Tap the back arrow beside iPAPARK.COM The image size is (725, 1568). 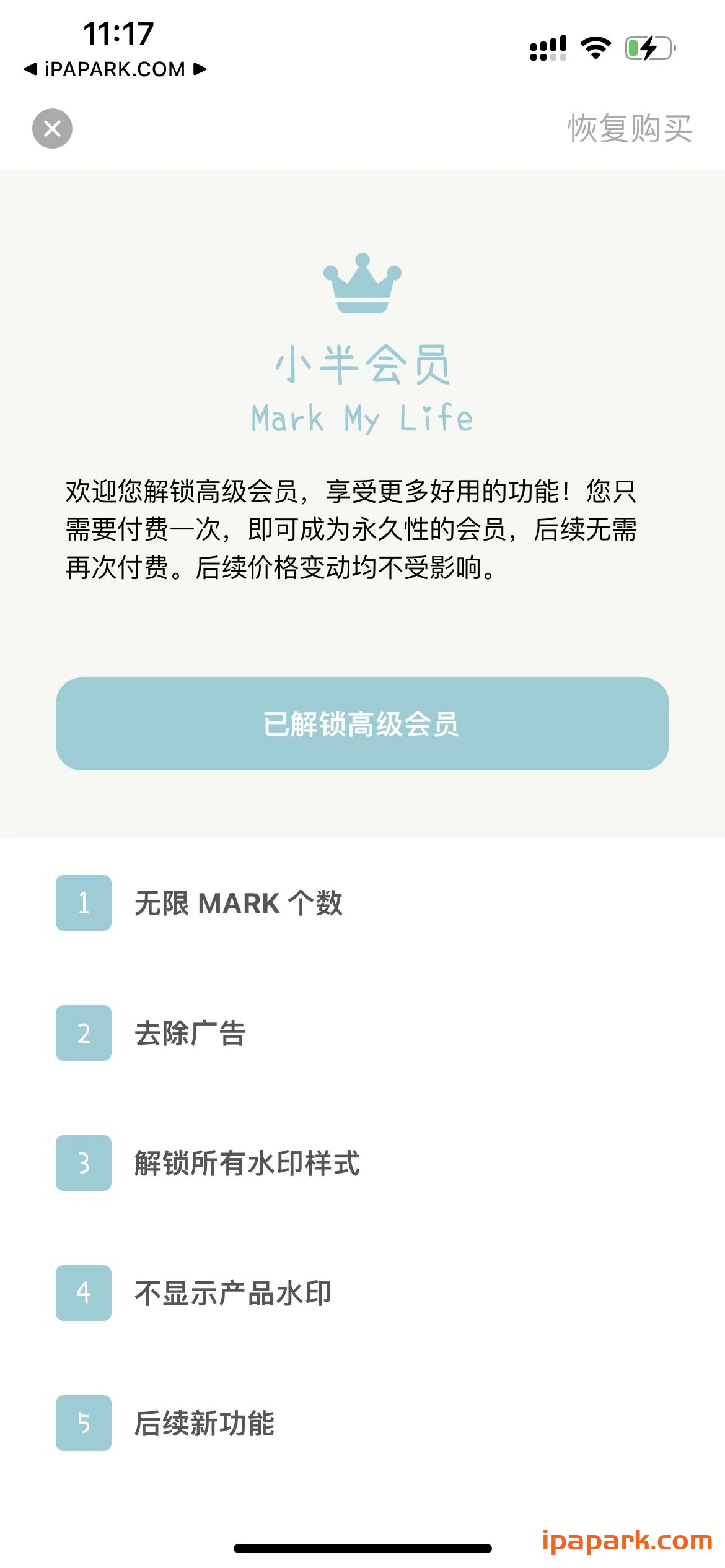30,70
